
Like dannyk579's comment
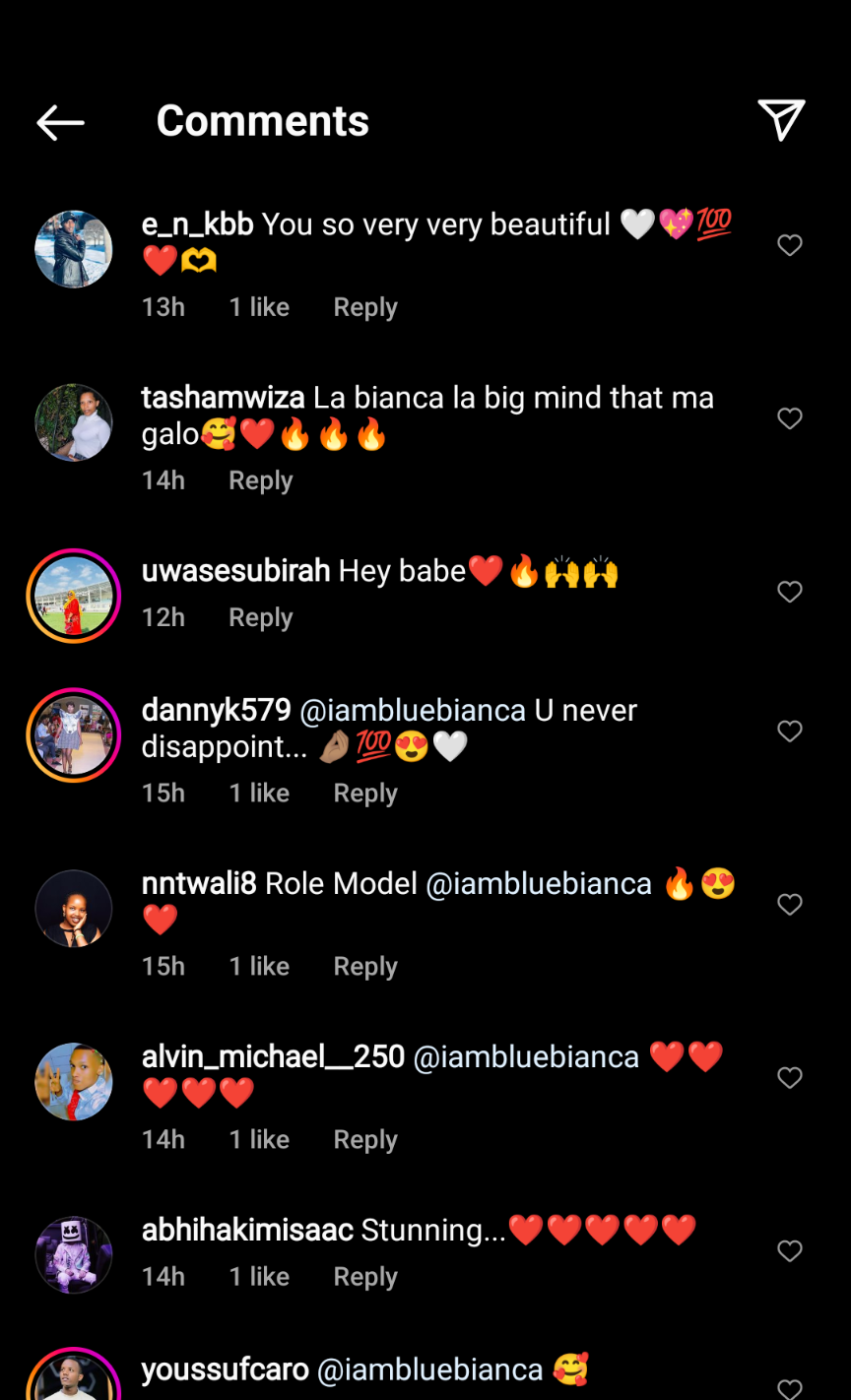point(790,732)
